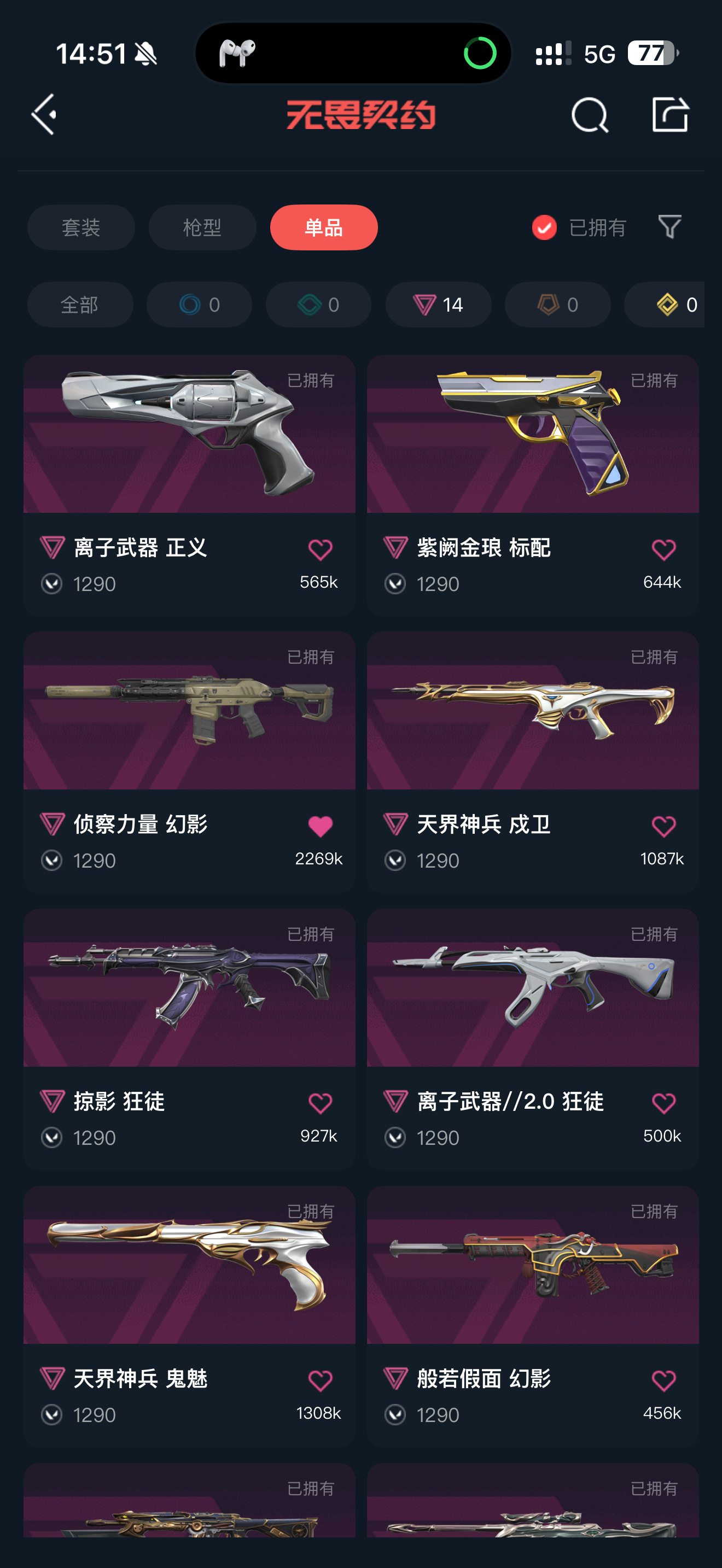Like the 掠影 狂徒 skin

click(x=320, y=1104)
